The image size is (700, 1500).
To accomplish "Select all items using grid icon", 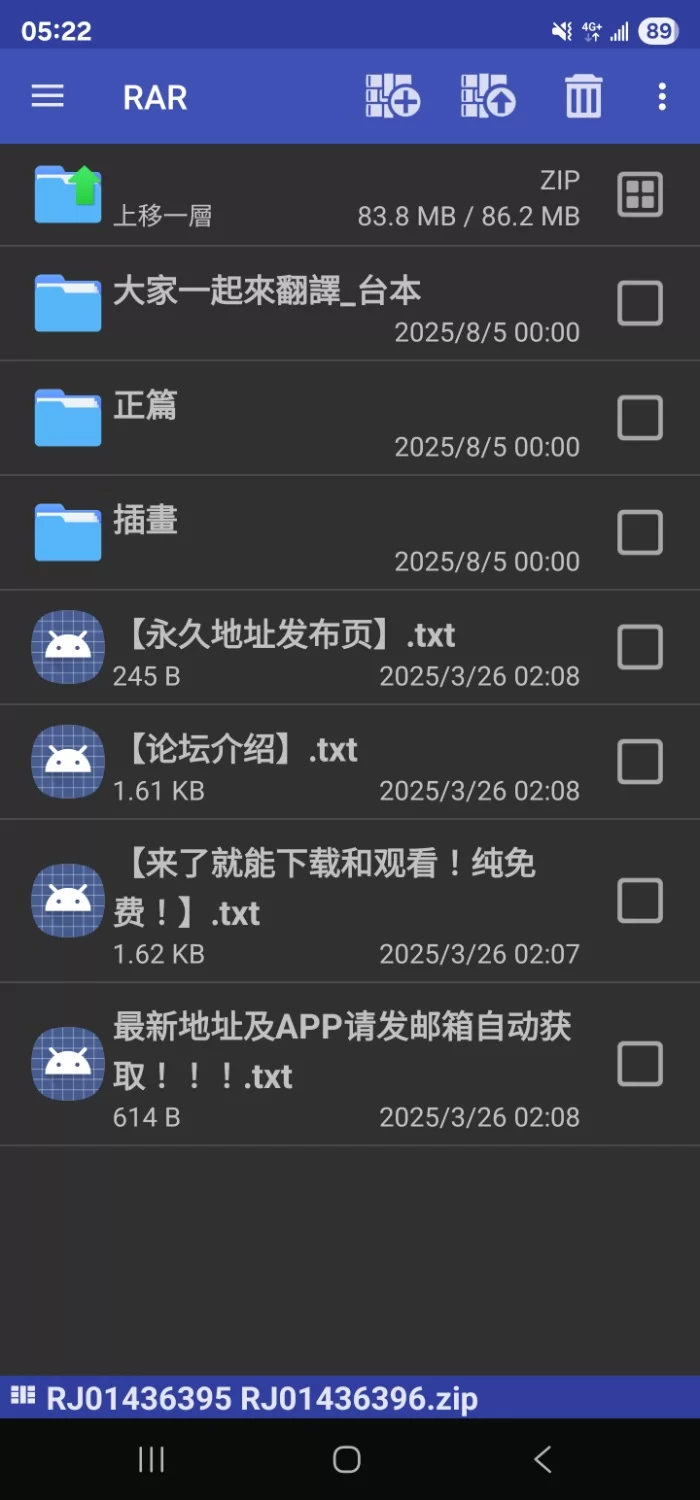I will (x=640, y=195).
